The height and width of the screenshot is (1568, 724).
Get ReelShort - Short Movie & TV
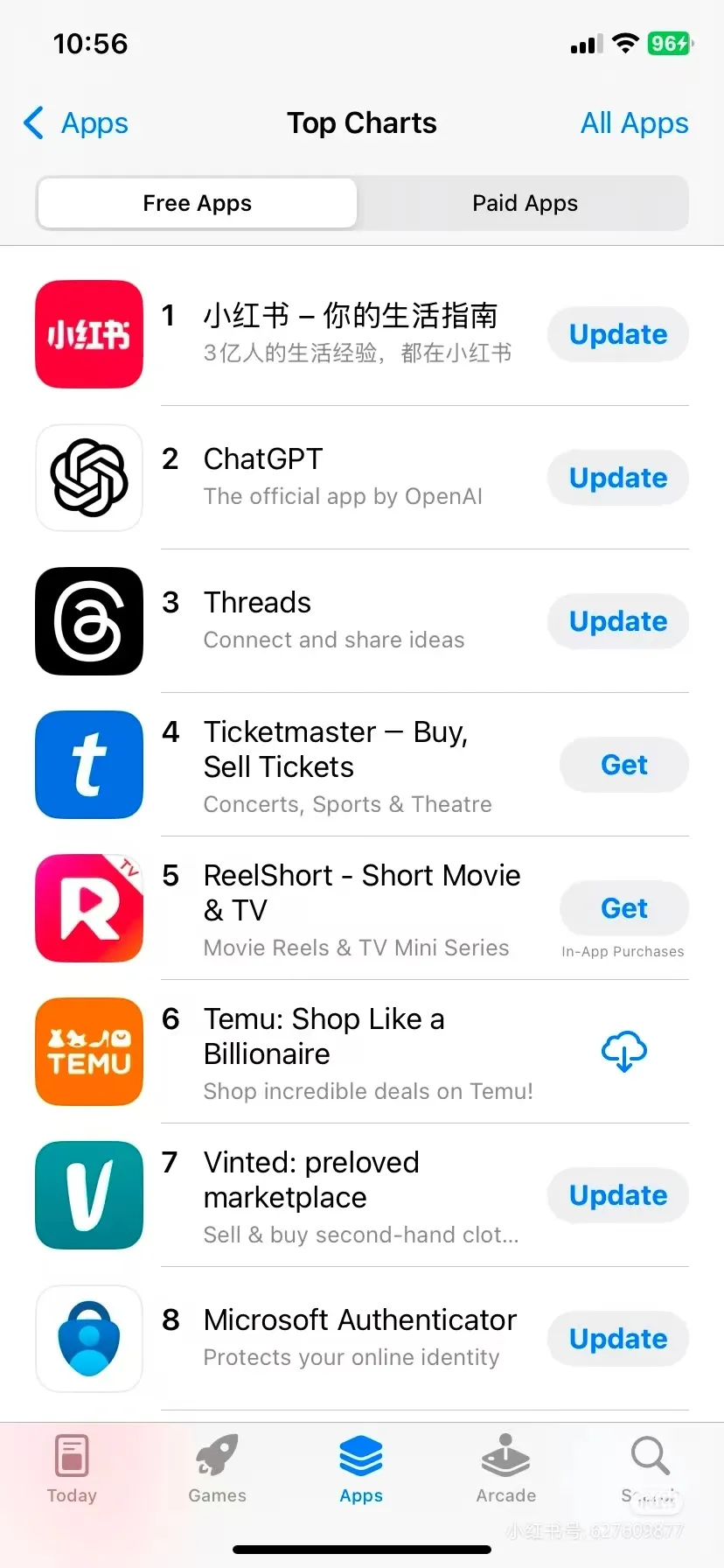tap(624, 908)
